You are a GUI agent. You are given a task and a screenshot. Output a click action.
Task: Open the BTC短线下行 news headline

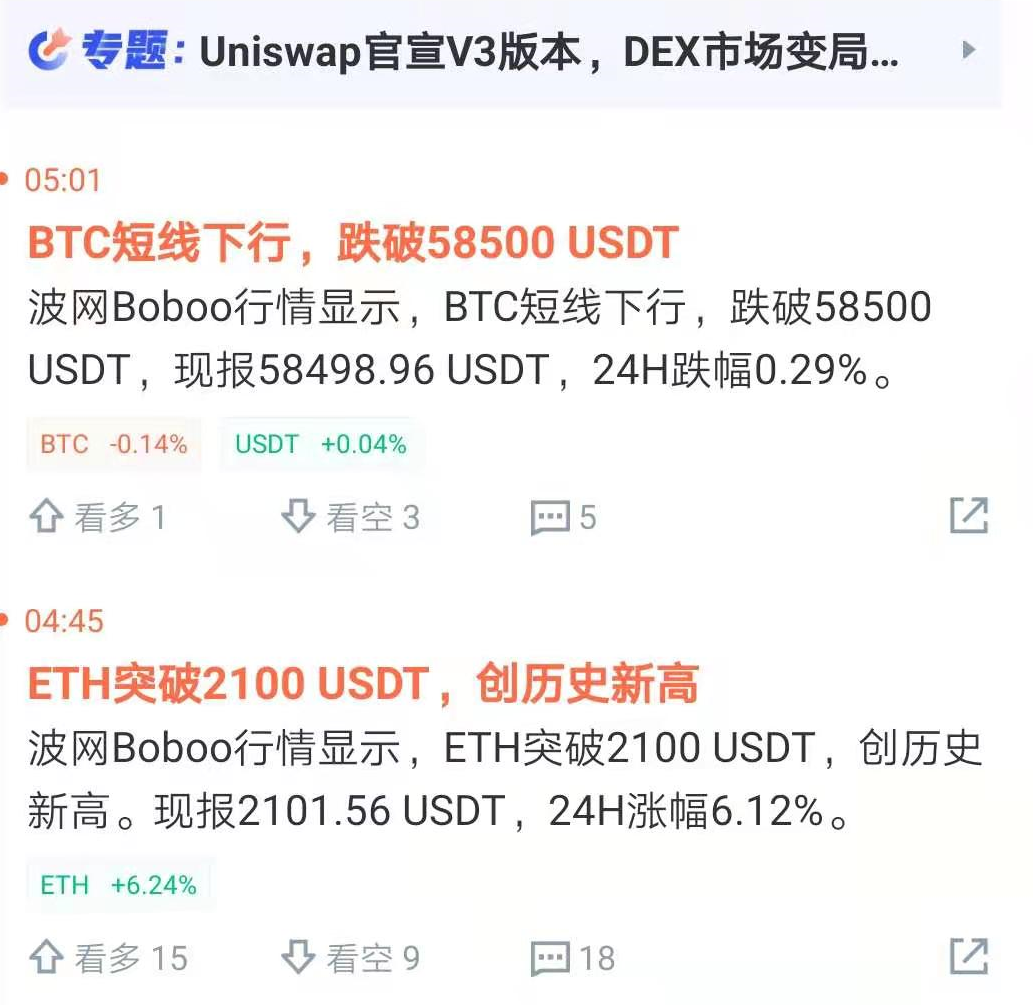(353, 243)
